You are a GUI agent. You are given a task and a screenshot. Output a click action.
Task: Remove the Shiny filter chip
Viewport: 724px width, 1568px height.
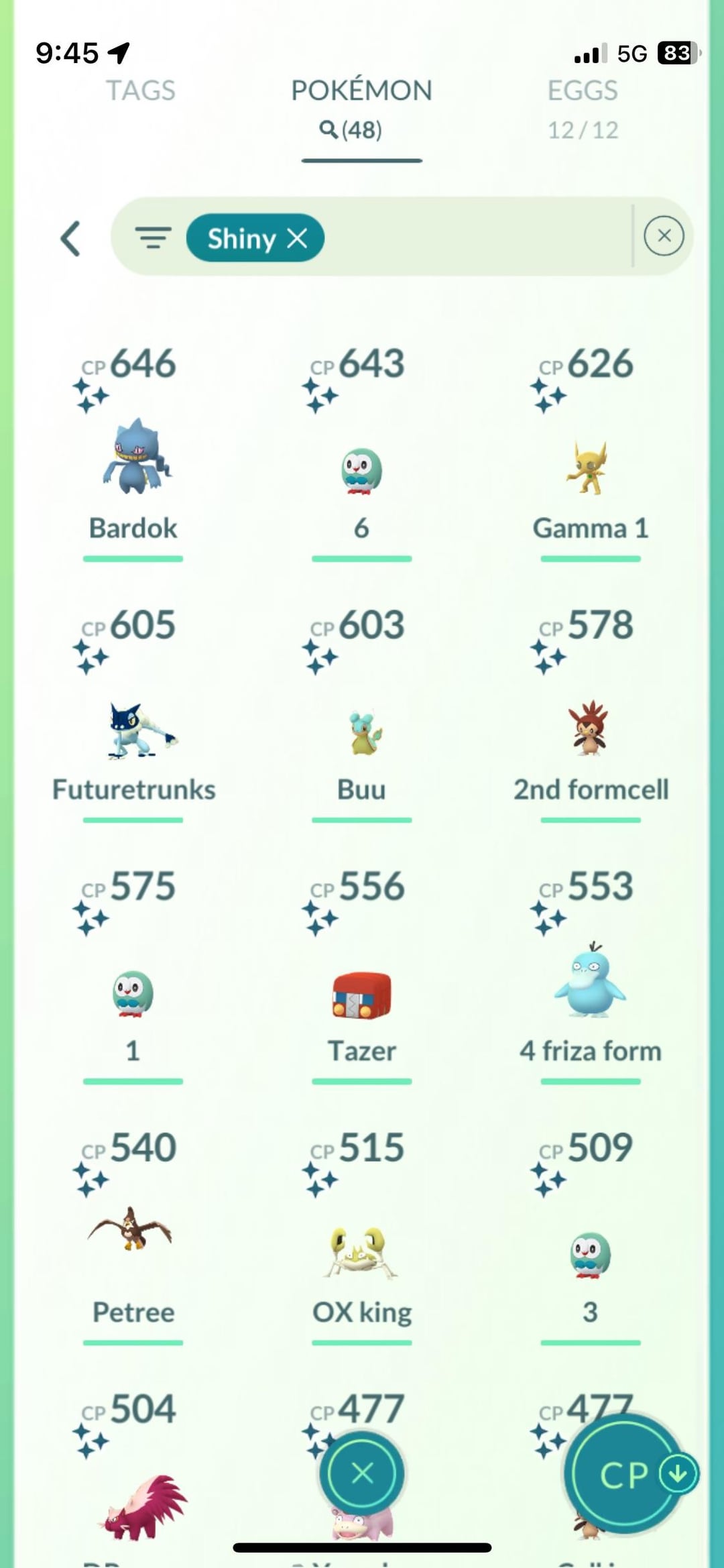click(x=298, y=237)
